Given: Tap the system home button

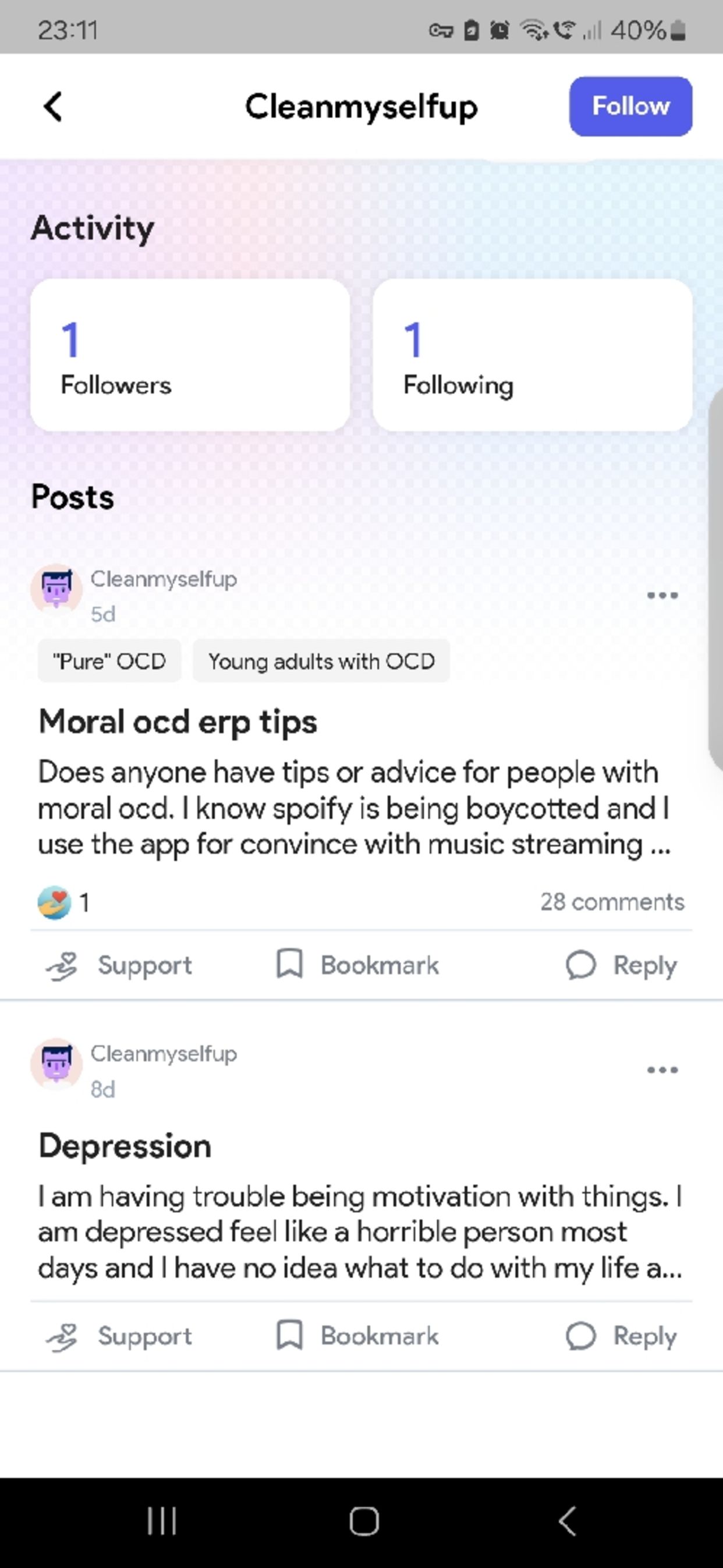Looking at the screenshot, I should (x=364, y=1522).
